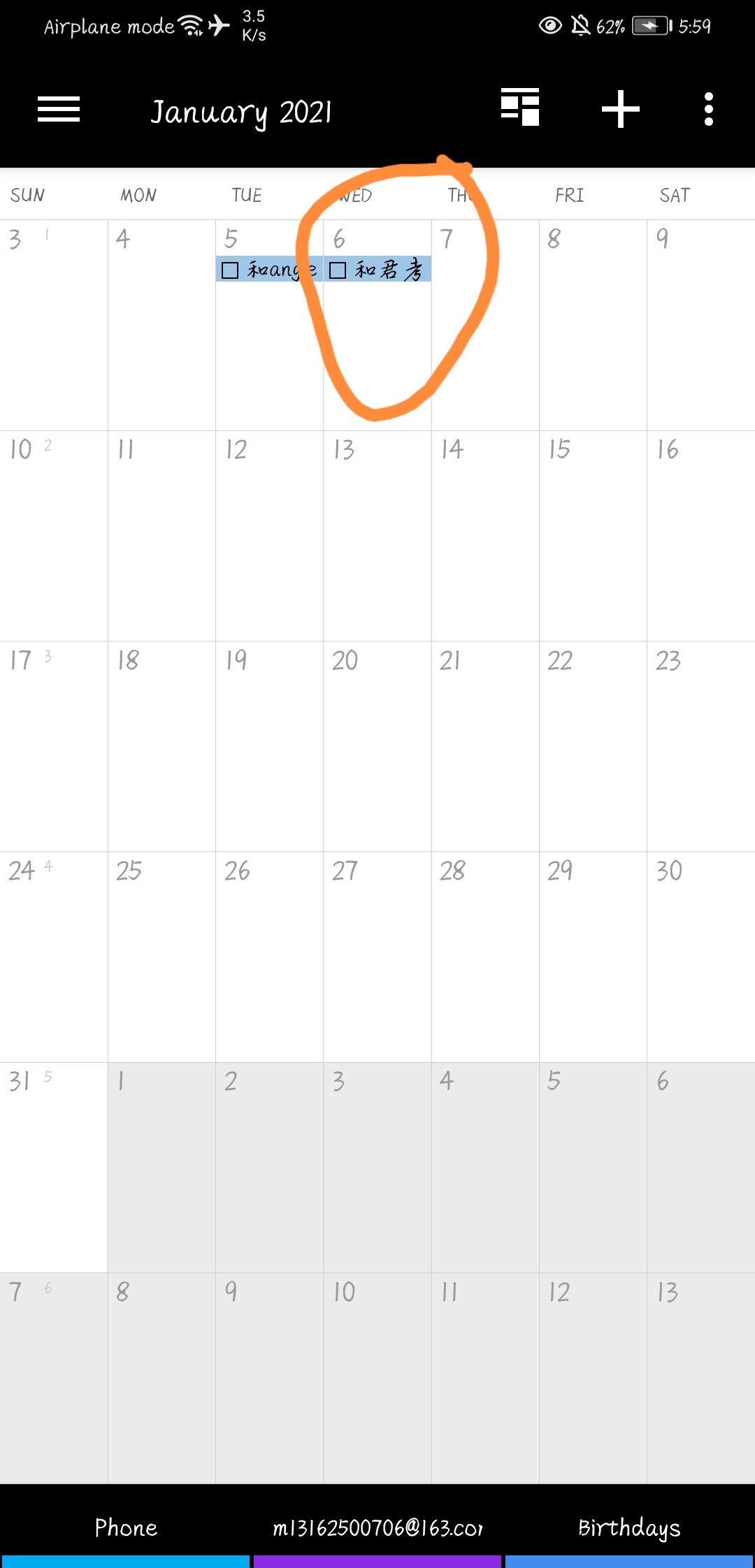Image resolution: width=755 pixels, height=1568 pixels.
Task: Select January 18 in the calendar
Action: pos(161,746)
